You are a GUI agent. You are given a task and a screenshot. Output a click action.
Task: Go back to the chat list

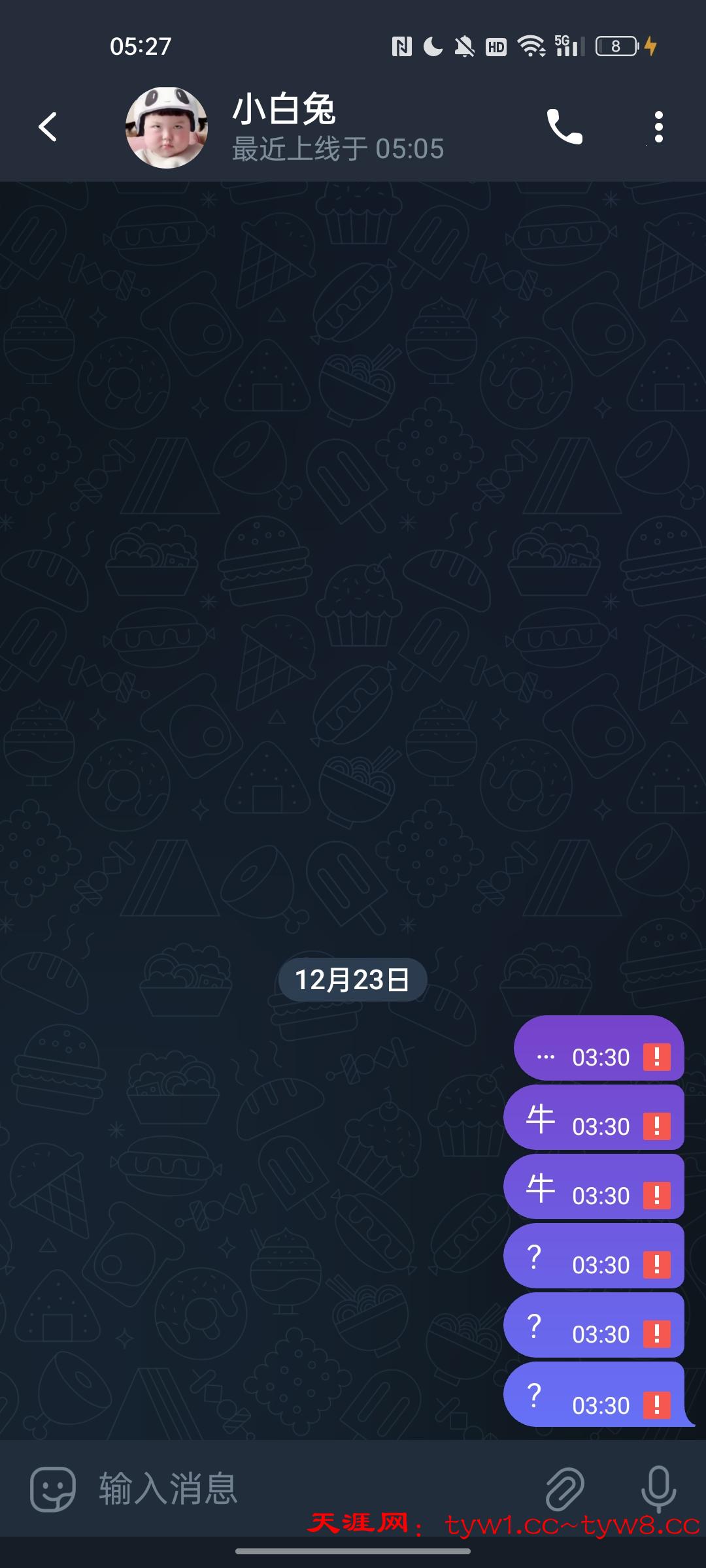click(48, 127)
